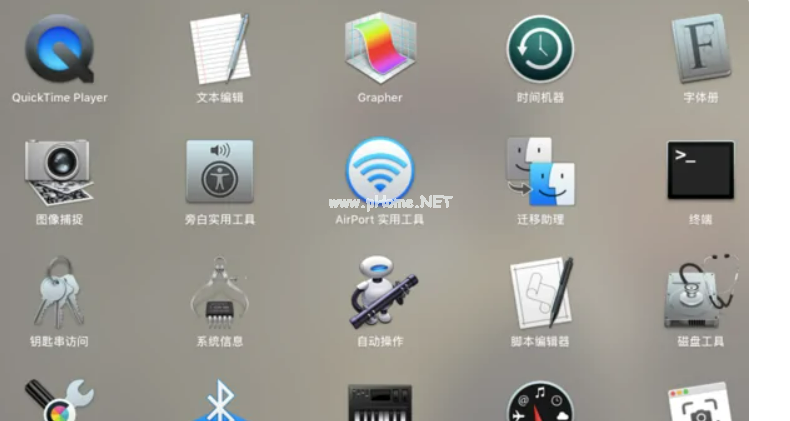Open QuickTime Player
The width and height of the screenshot is (790, 421).
click(x=60, y=52)
